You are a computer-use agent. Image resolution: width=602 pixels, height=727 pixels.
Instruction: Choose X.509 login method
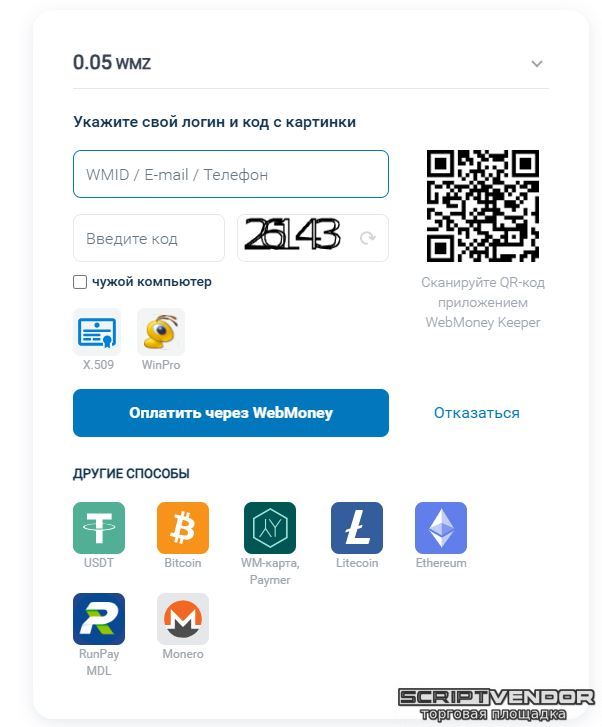tap(98, 333)
